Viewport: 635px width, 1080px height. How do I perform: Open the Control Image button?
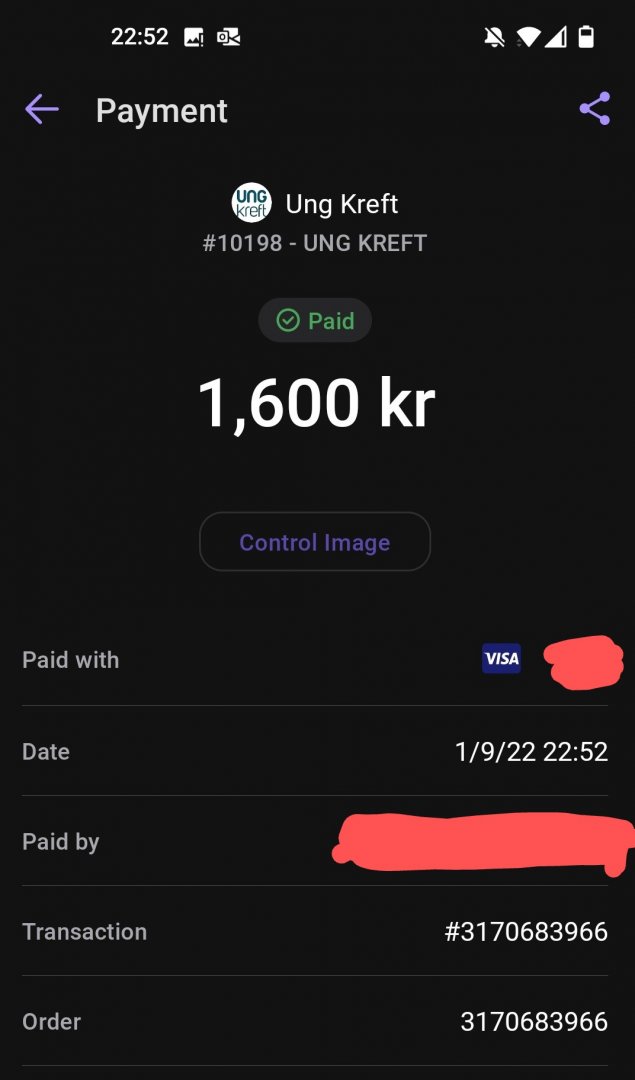[x=315, y=543]
